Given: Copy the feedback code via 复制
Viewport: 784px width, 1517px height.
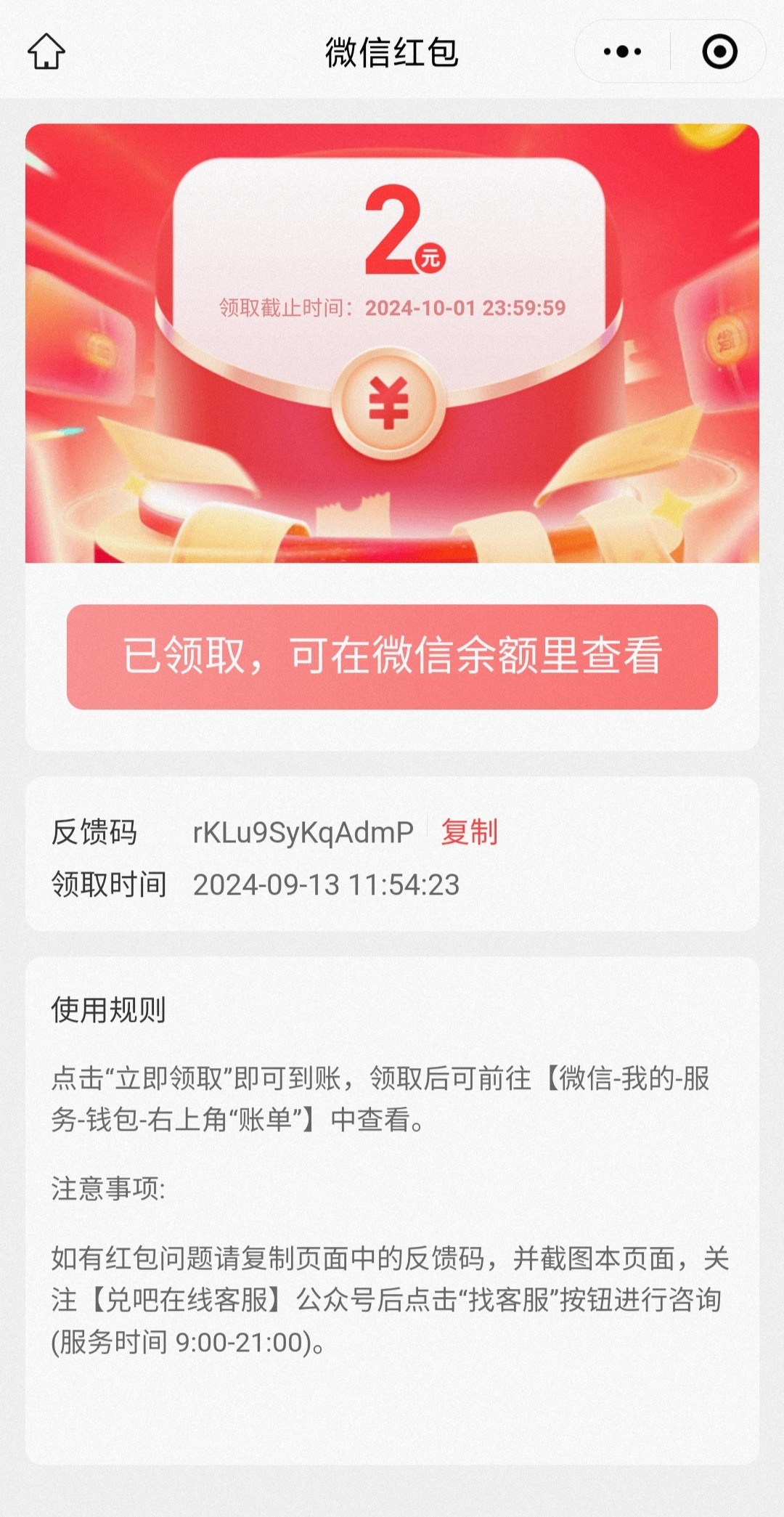Looking at the screenshot, I should pos(469,832).
